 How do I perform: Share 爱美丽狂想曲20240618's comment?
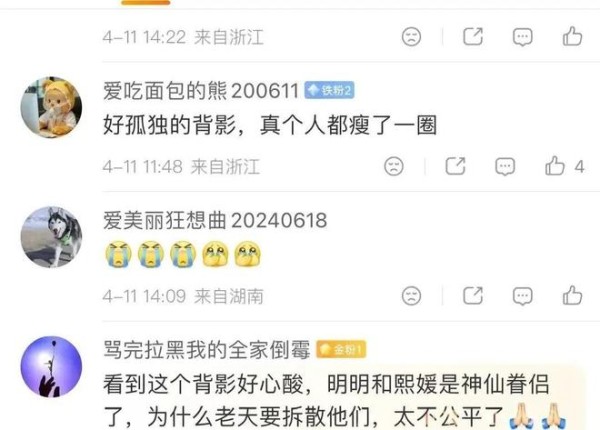(x=472, y=296)
